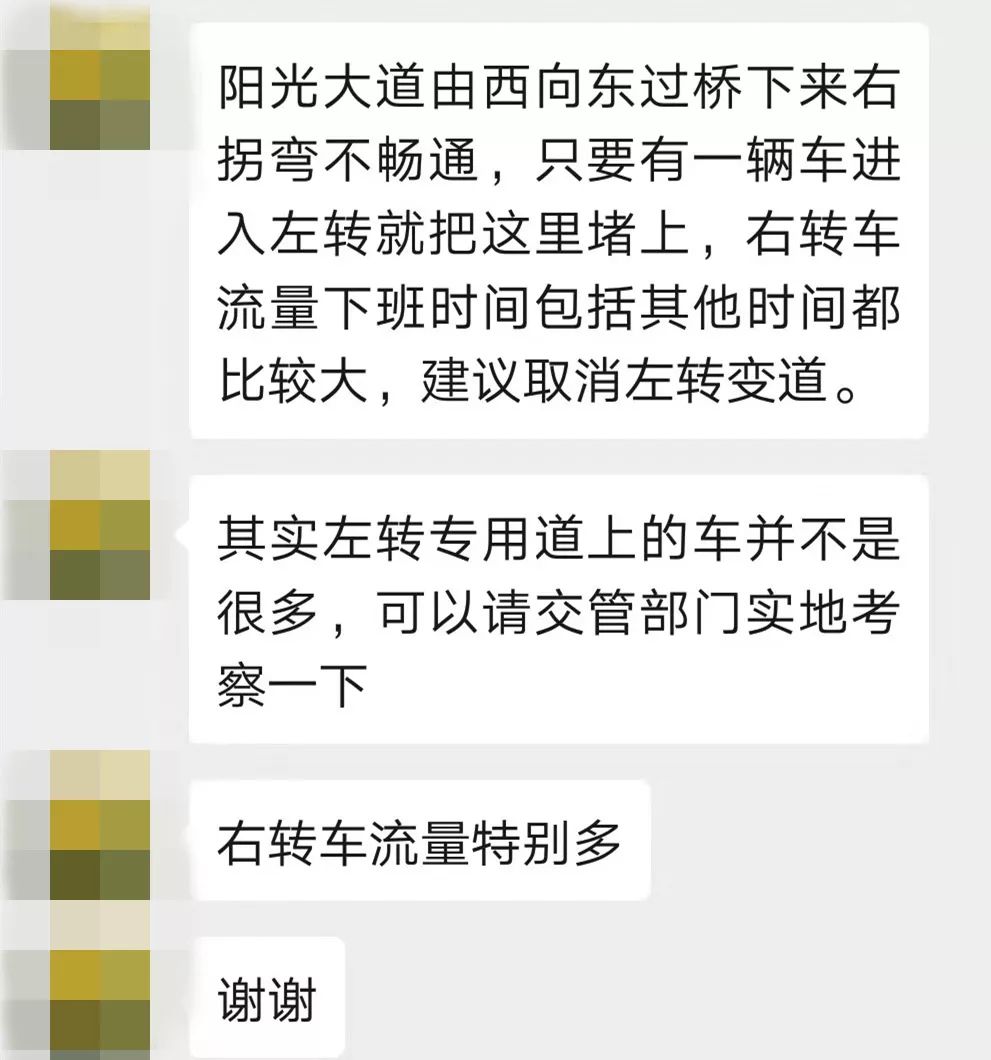Open profile avatar beside '其实左转专用道' message

pyautogui.click(x=99, y=525)
